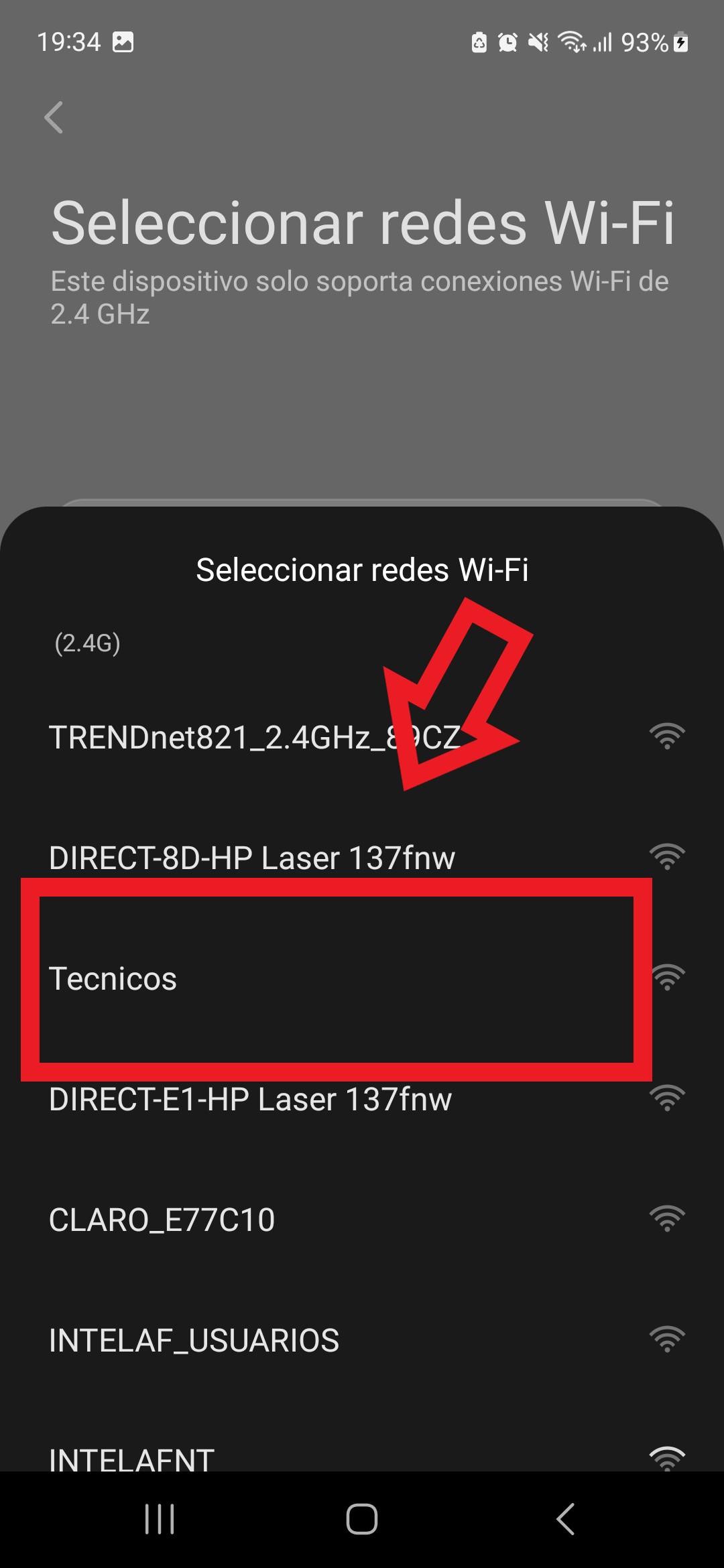Screen dimensions: 724x1568
Task: Choose DIRECT-8D-HP Laser 137fnw network
Action: click(252, 858)
